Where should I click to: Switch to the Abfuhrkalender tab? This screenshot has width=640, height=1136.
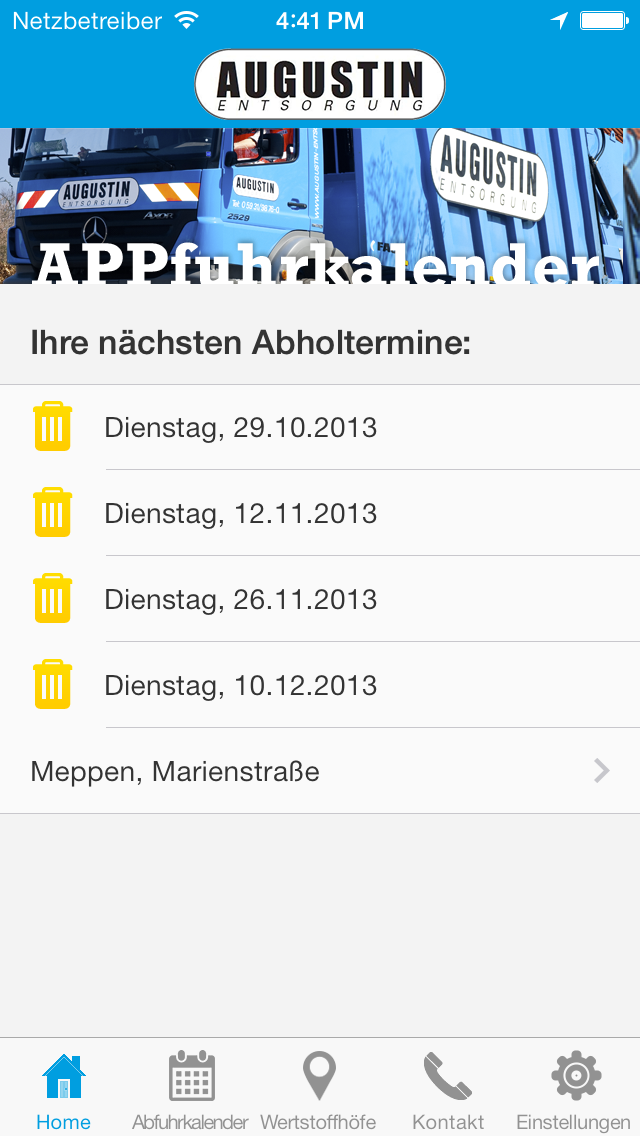point(191,1089)
